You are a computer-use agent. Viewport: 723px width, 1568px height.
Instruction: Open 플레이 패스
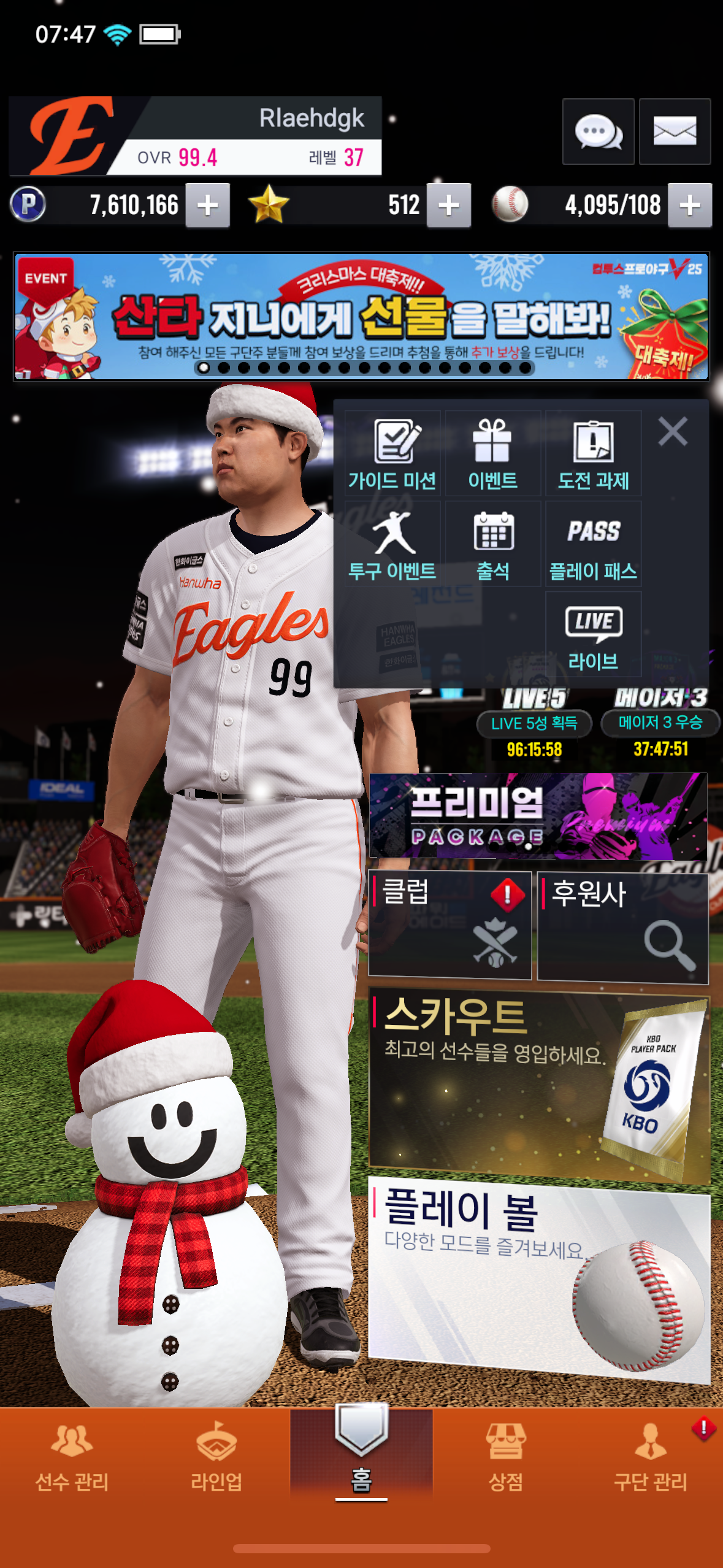tap(593, 544)
